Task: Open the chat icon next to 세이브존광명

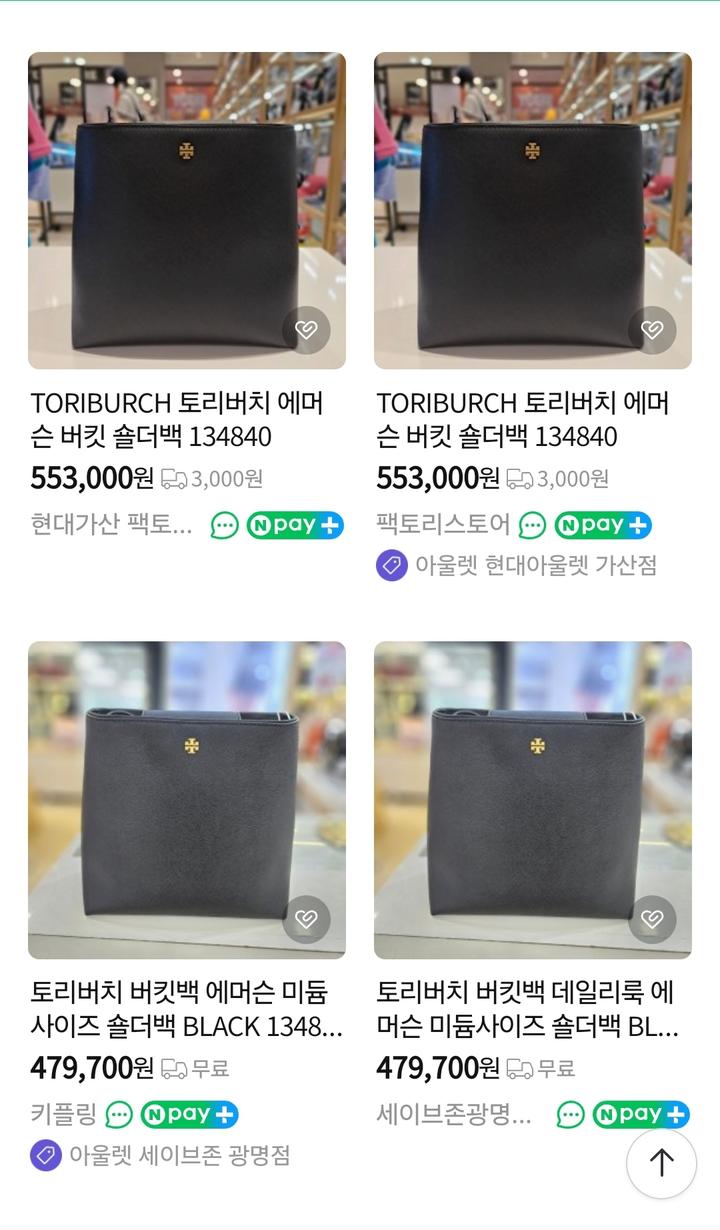Action: pyautogui.click(x=571, y=1114)
